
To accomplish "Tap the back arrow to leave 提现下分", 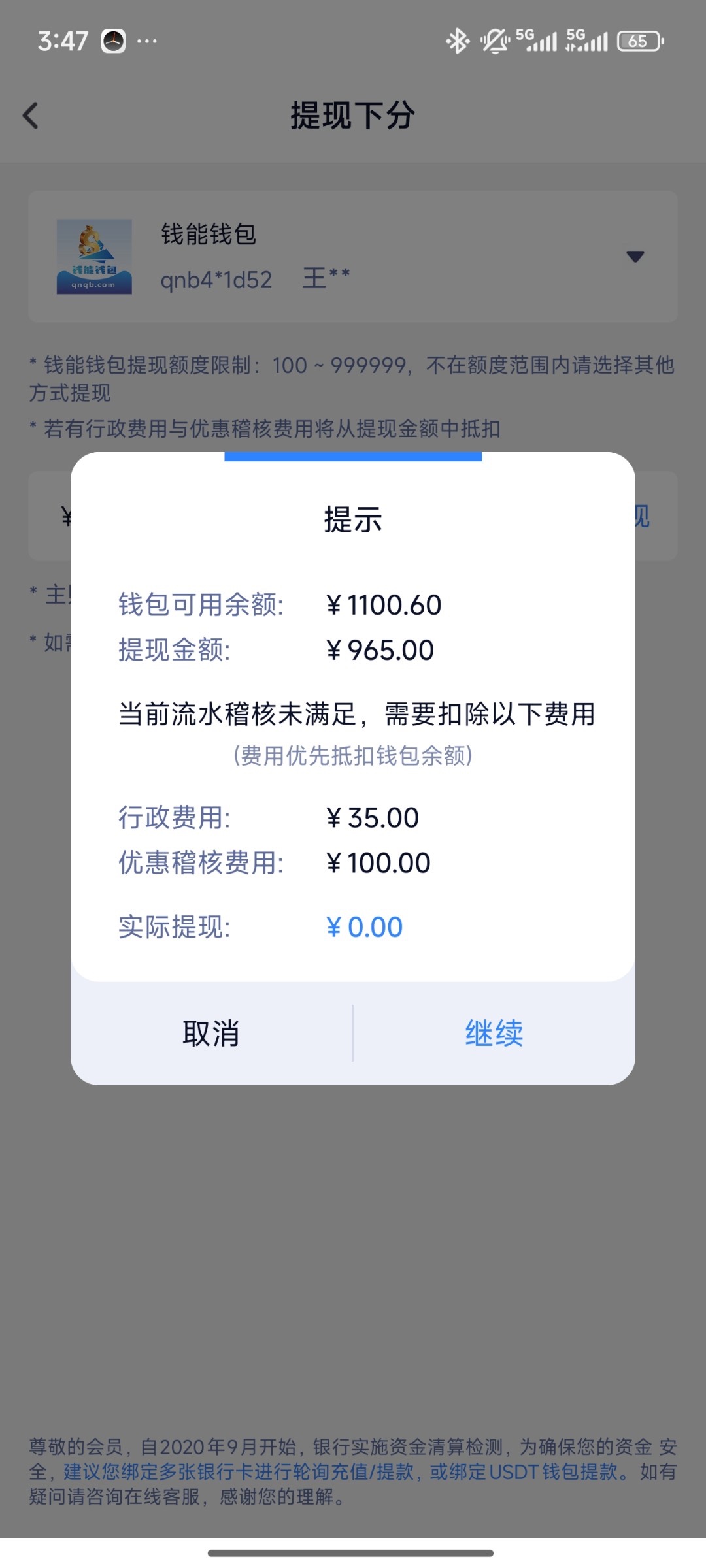I will click(31, 115).
